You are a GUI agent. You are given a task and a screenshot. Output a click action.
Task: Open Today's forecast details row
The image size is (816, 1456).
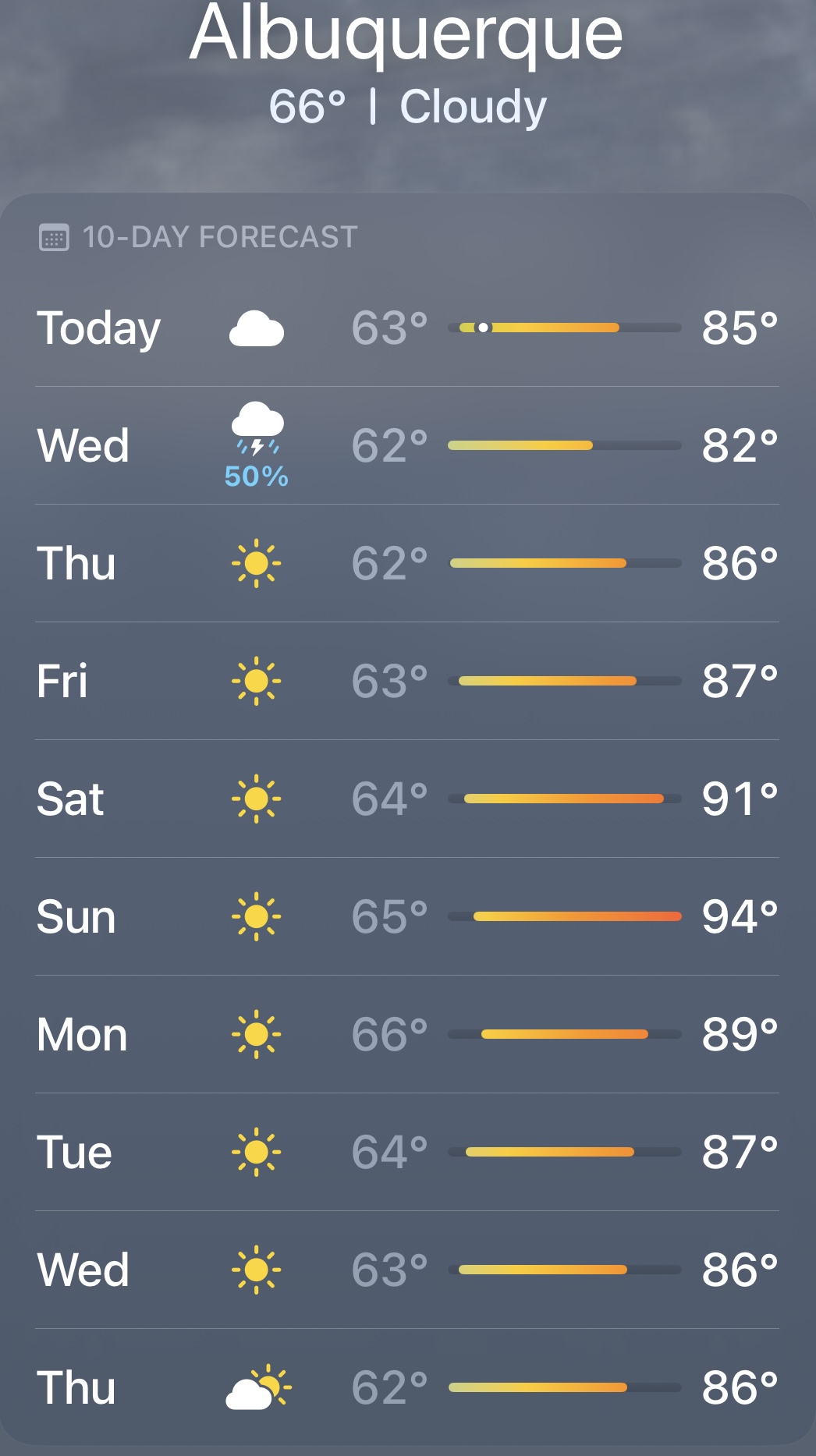(407, 328)
